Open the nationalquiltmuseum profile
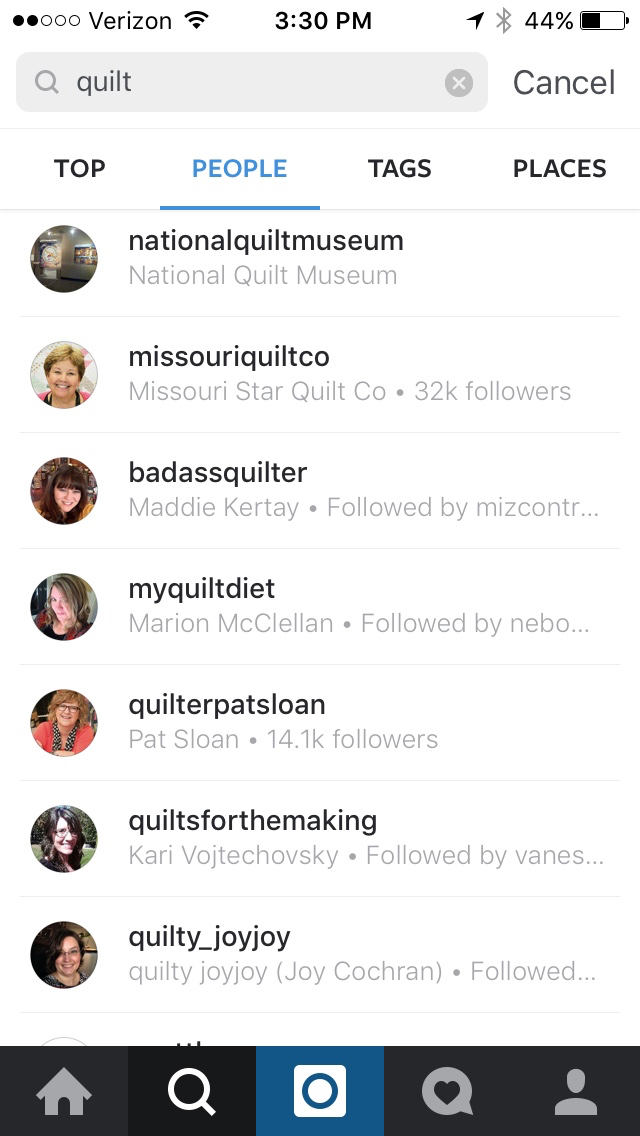The width and height of the screenshot is (640, 1136). pyautogui.click(x=266, y=258)
